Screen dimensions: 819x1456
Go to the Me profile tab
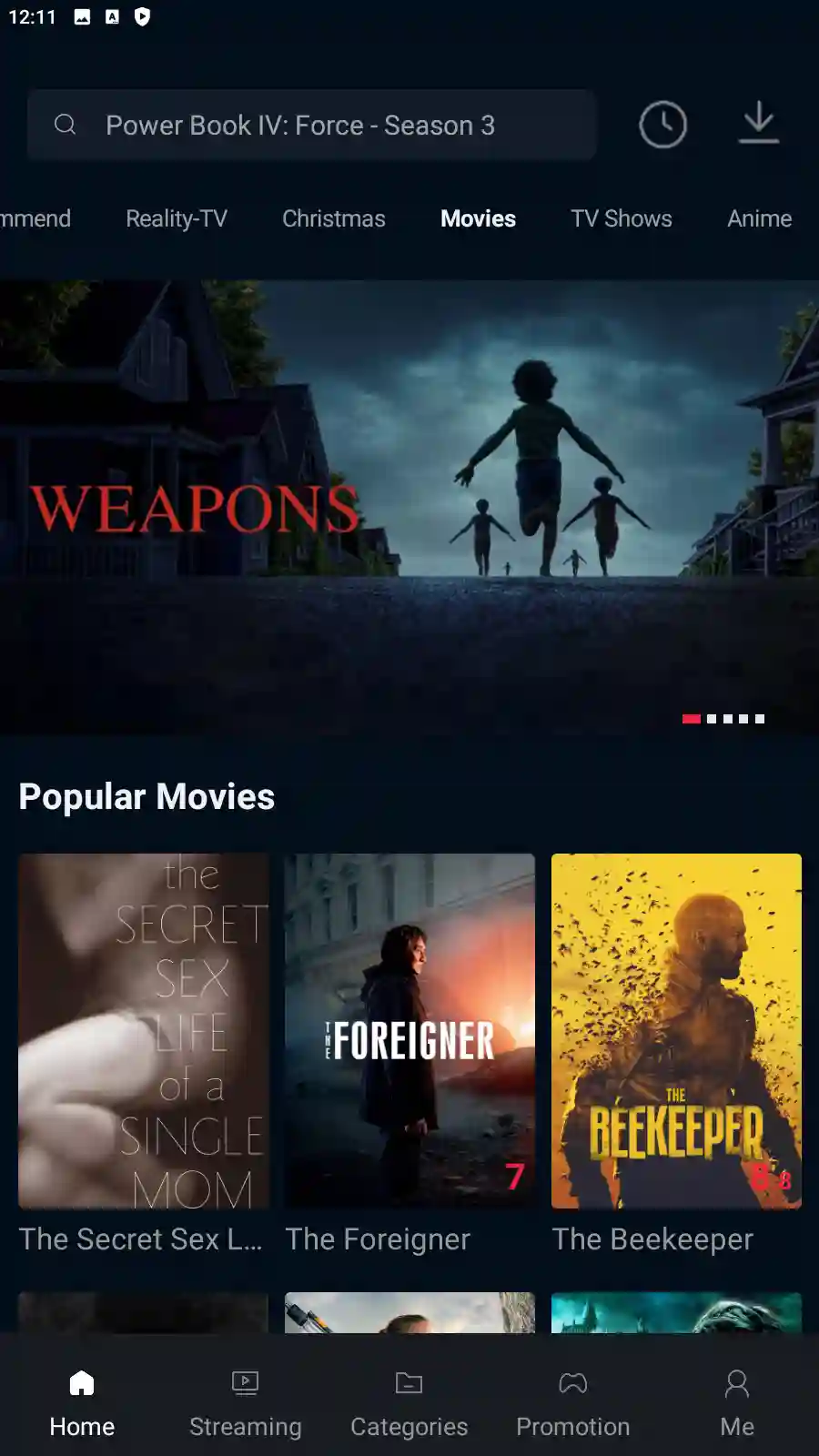(x=737, y=1401)
